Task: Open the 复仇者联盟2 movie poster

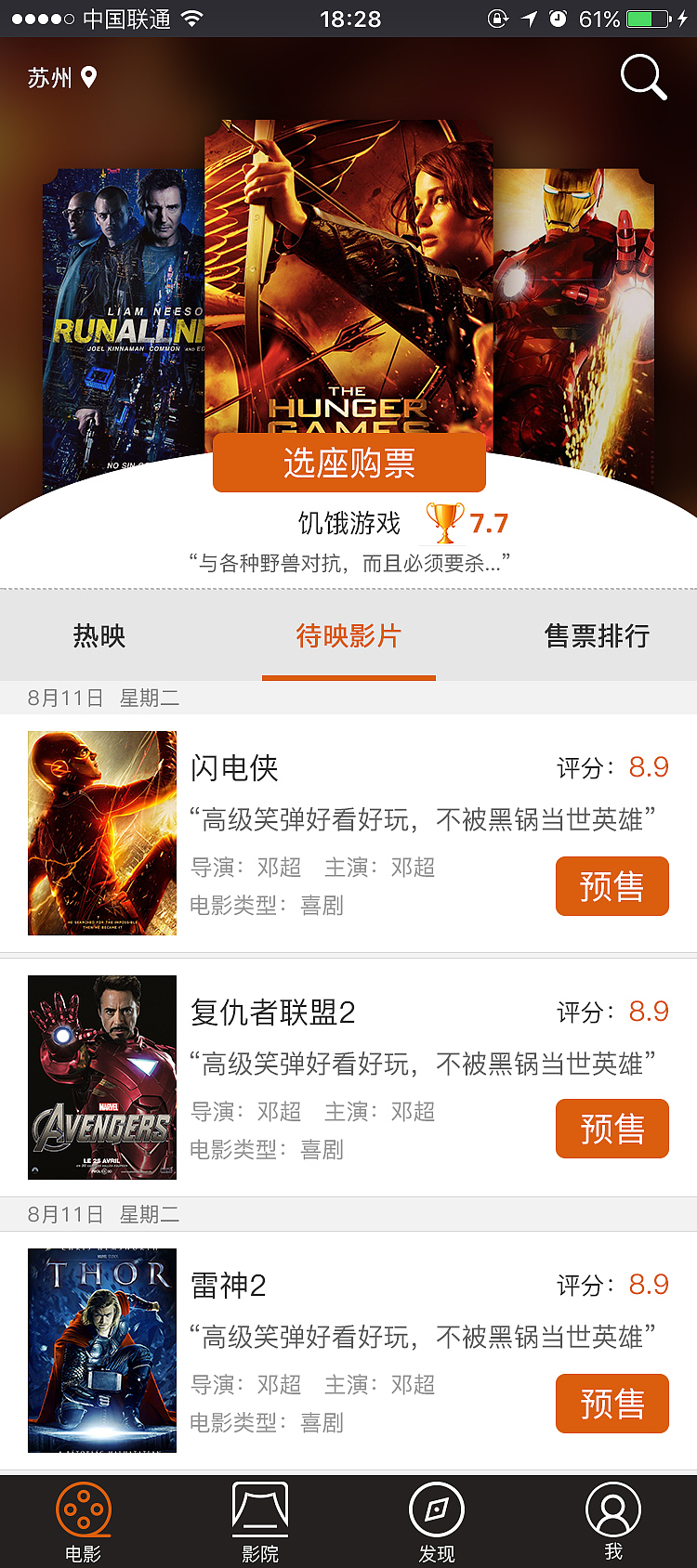Action: coord(102,1078)
